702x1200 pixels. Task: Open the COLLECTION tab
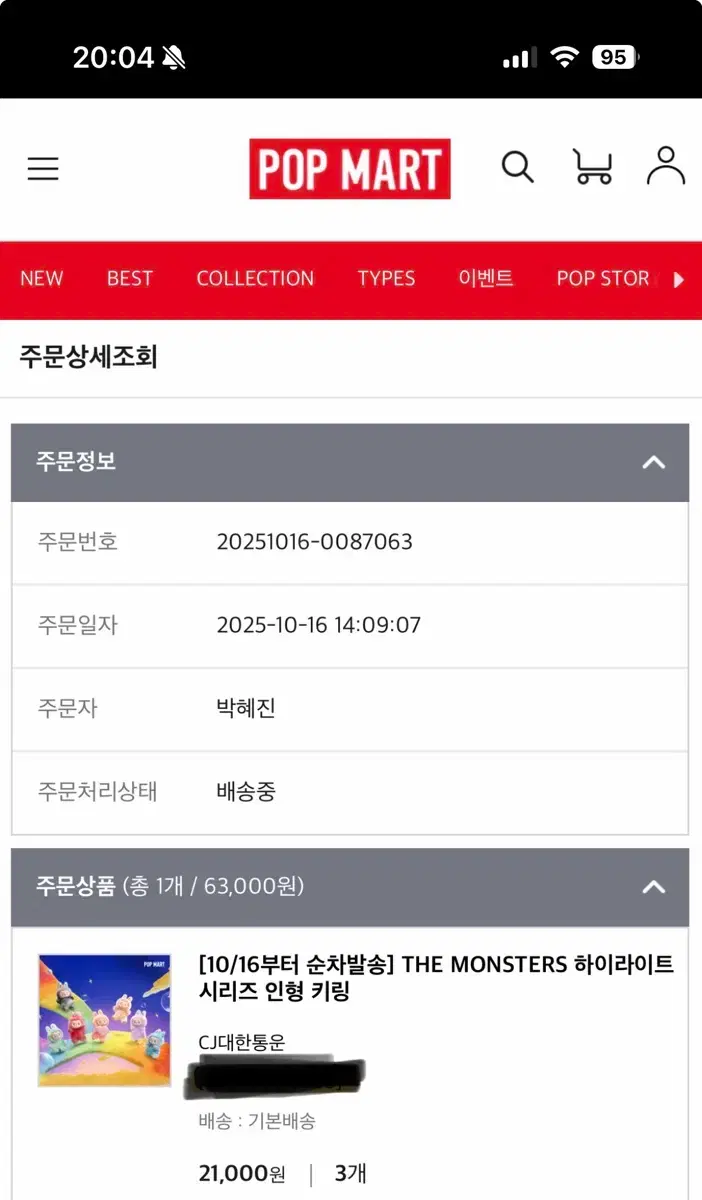(255, 279)
